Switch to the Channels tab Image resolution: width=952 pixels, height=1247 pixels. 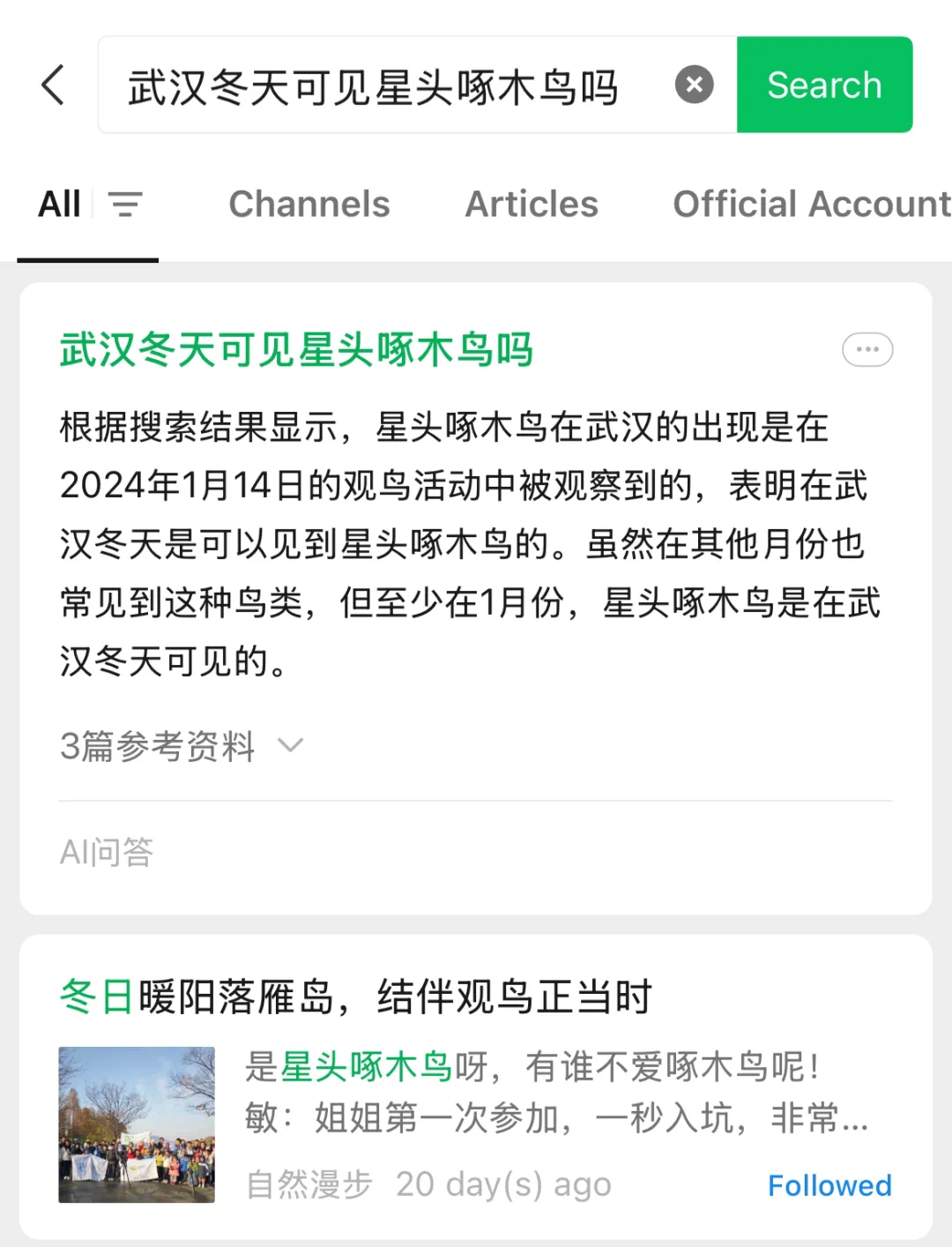coord(309,205)
